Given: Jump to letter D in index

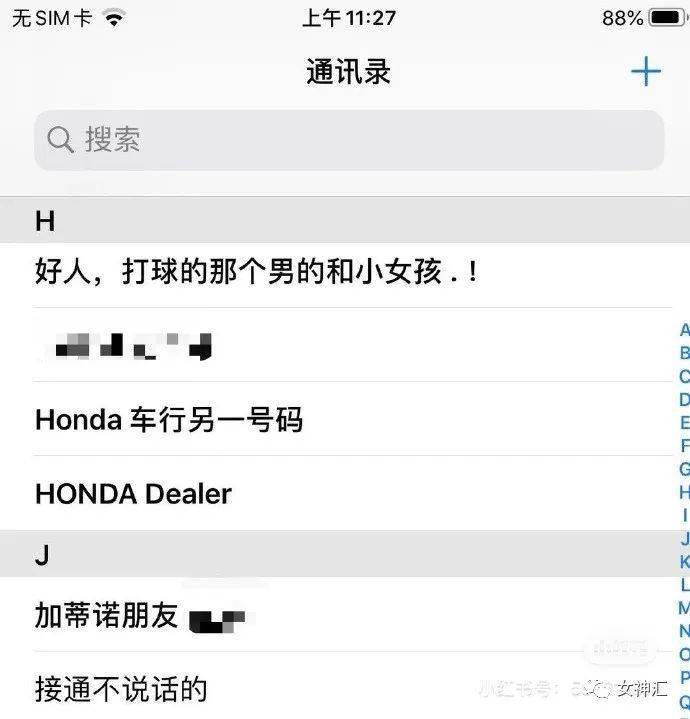Looking at the screenshot, I should click(x=684, y=400).
